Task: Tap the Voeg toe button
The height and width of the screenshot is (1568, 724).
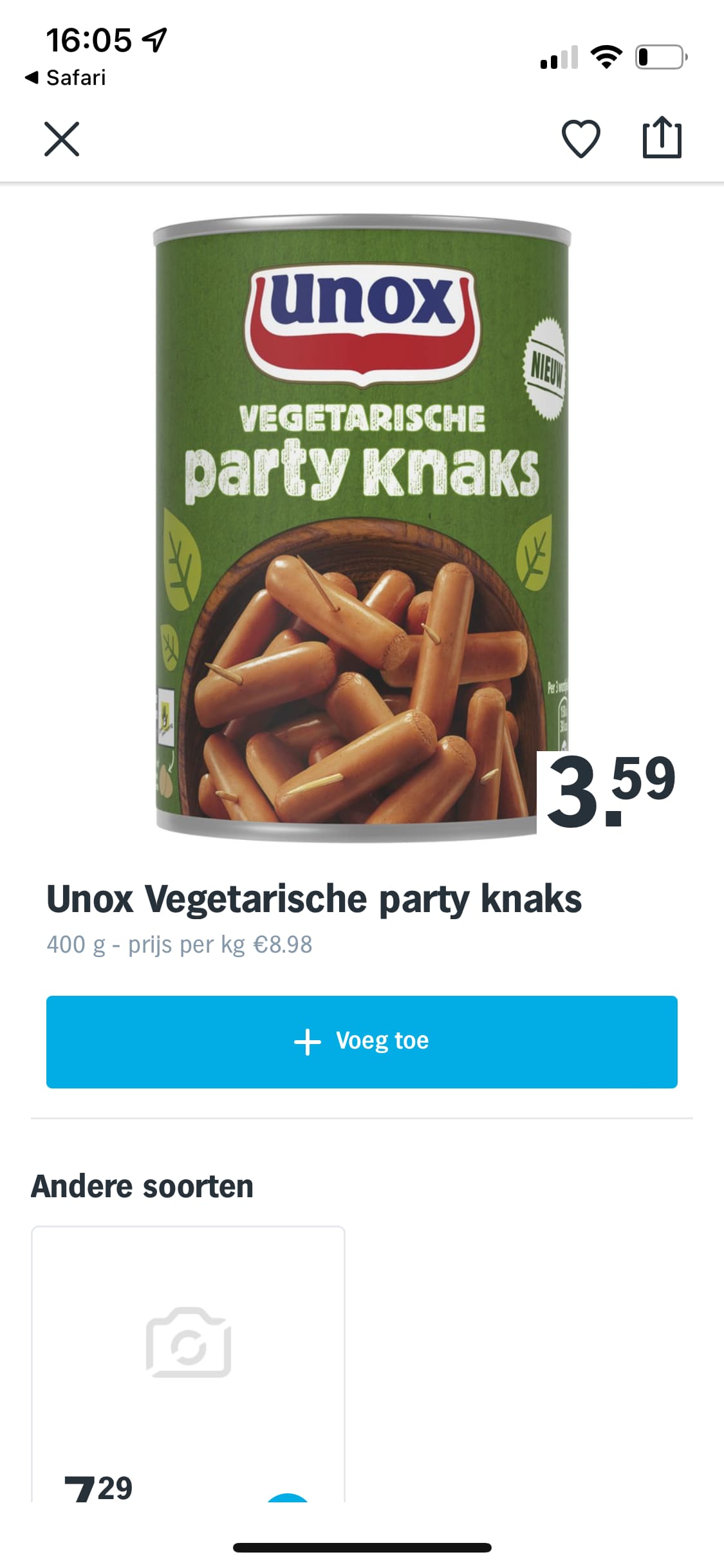Action: click(362, 1041)
